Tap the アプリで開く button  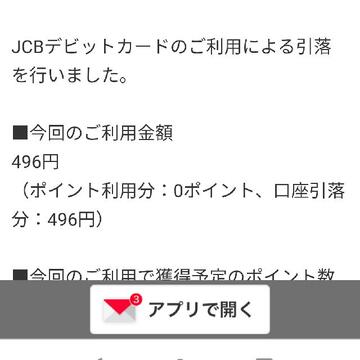click(180, 309)
